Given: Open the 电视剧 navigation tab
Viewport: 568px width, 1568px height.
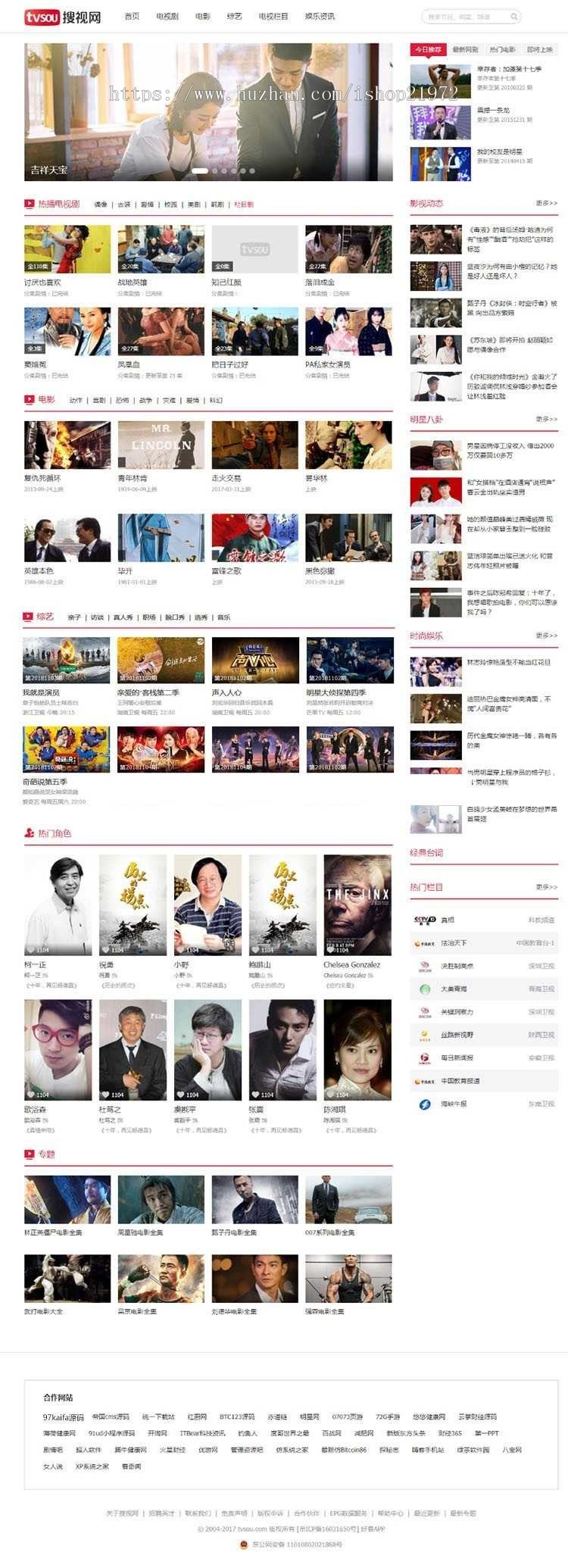Looking at the screenshot, I should (x=167, y=17).
